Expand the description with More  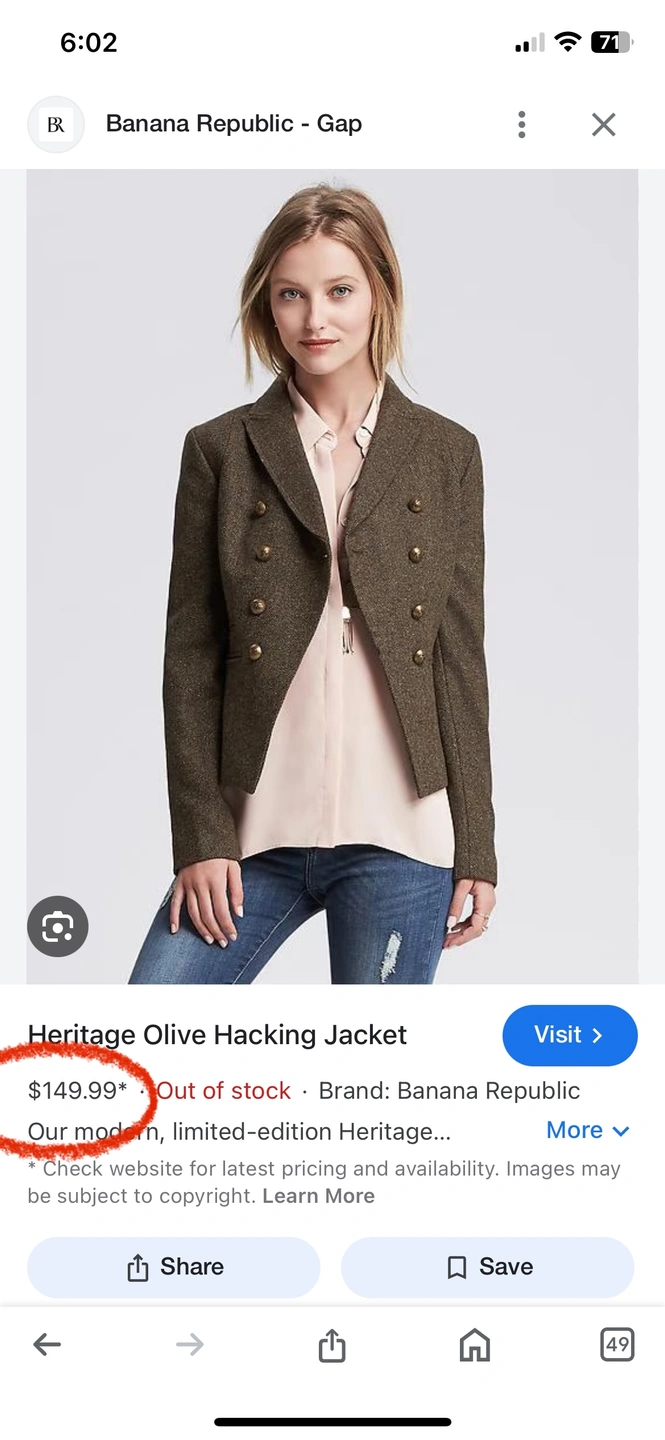tap(588, 1130)
